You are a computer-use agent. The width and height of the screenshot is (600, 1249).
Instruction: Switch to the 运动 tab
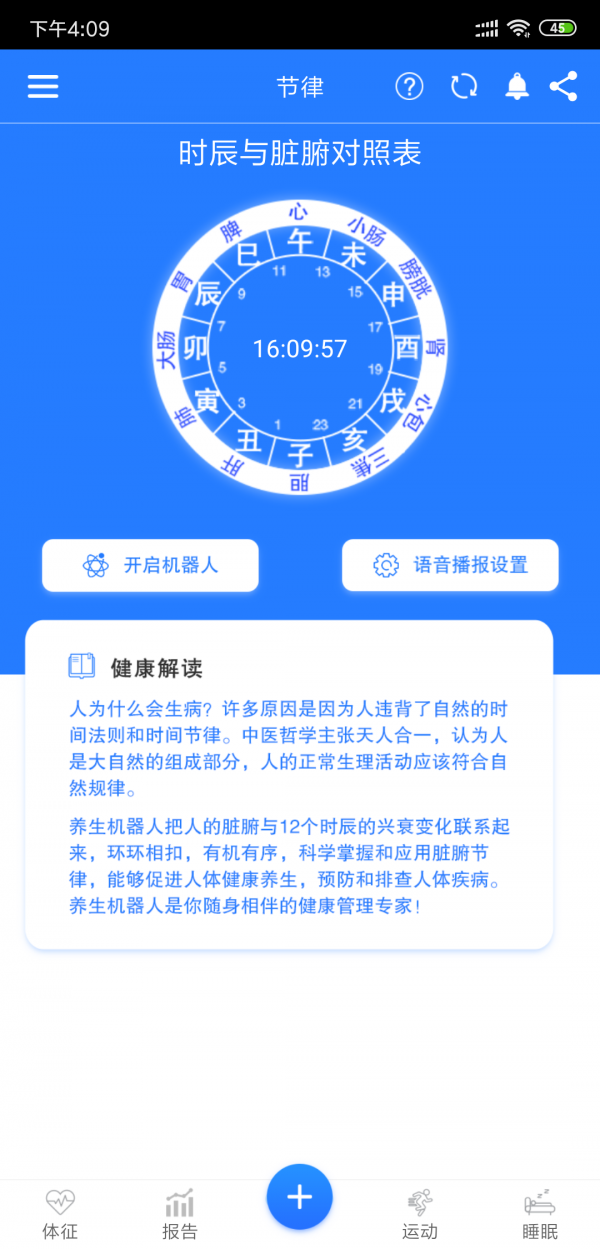click(420, 1214)
